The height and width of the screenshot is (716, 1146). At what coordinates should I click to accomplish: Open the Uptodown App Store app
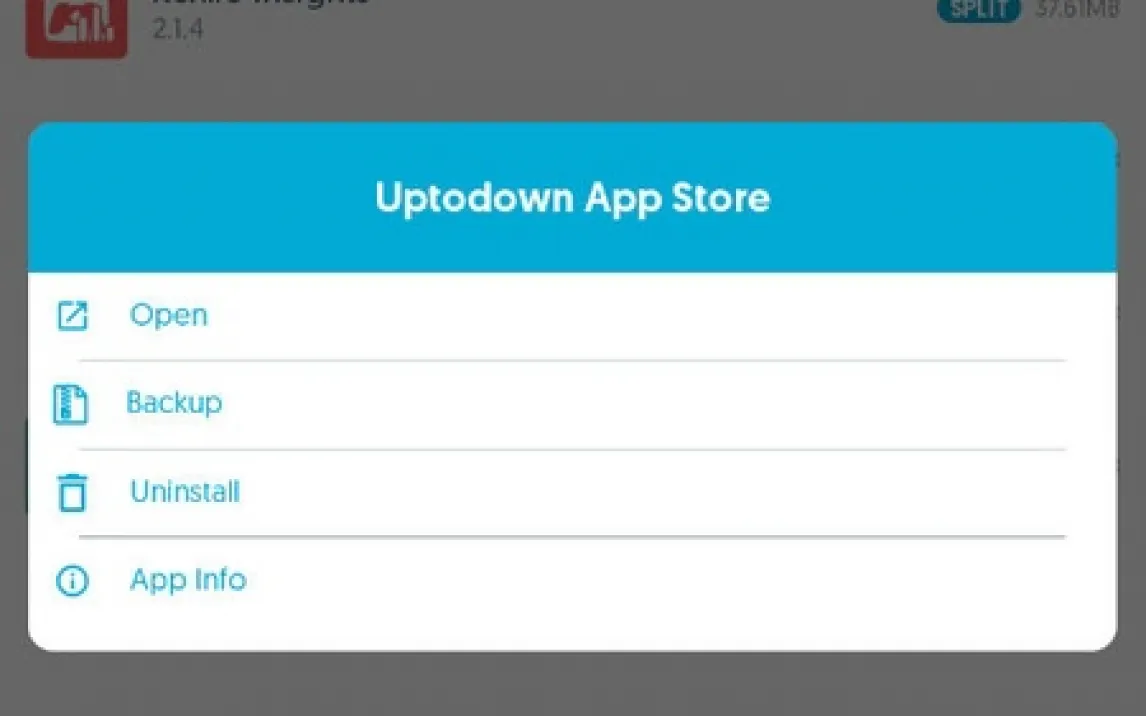[168, 316]
